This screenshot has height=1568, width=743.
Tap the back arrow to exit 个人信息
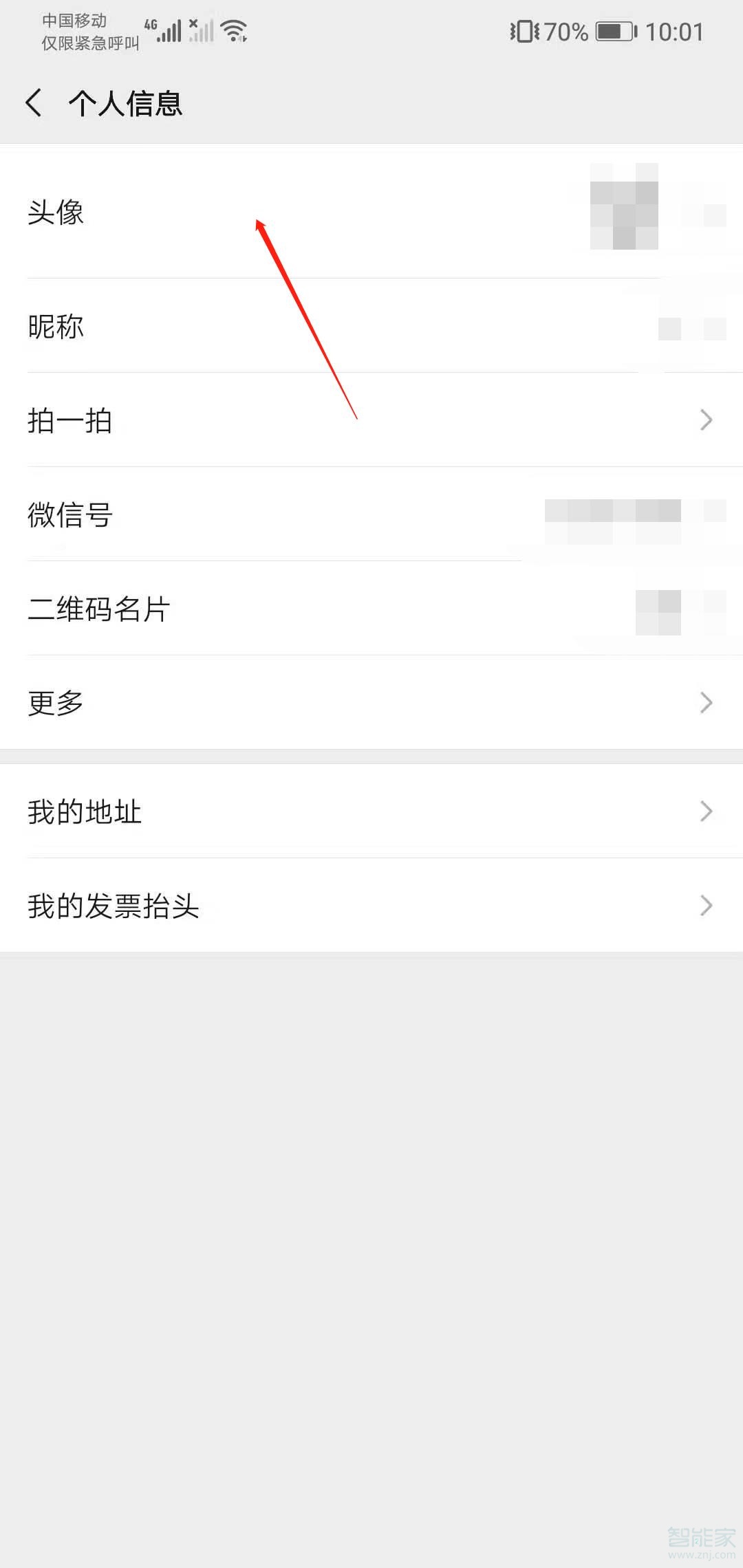point(34,102)
